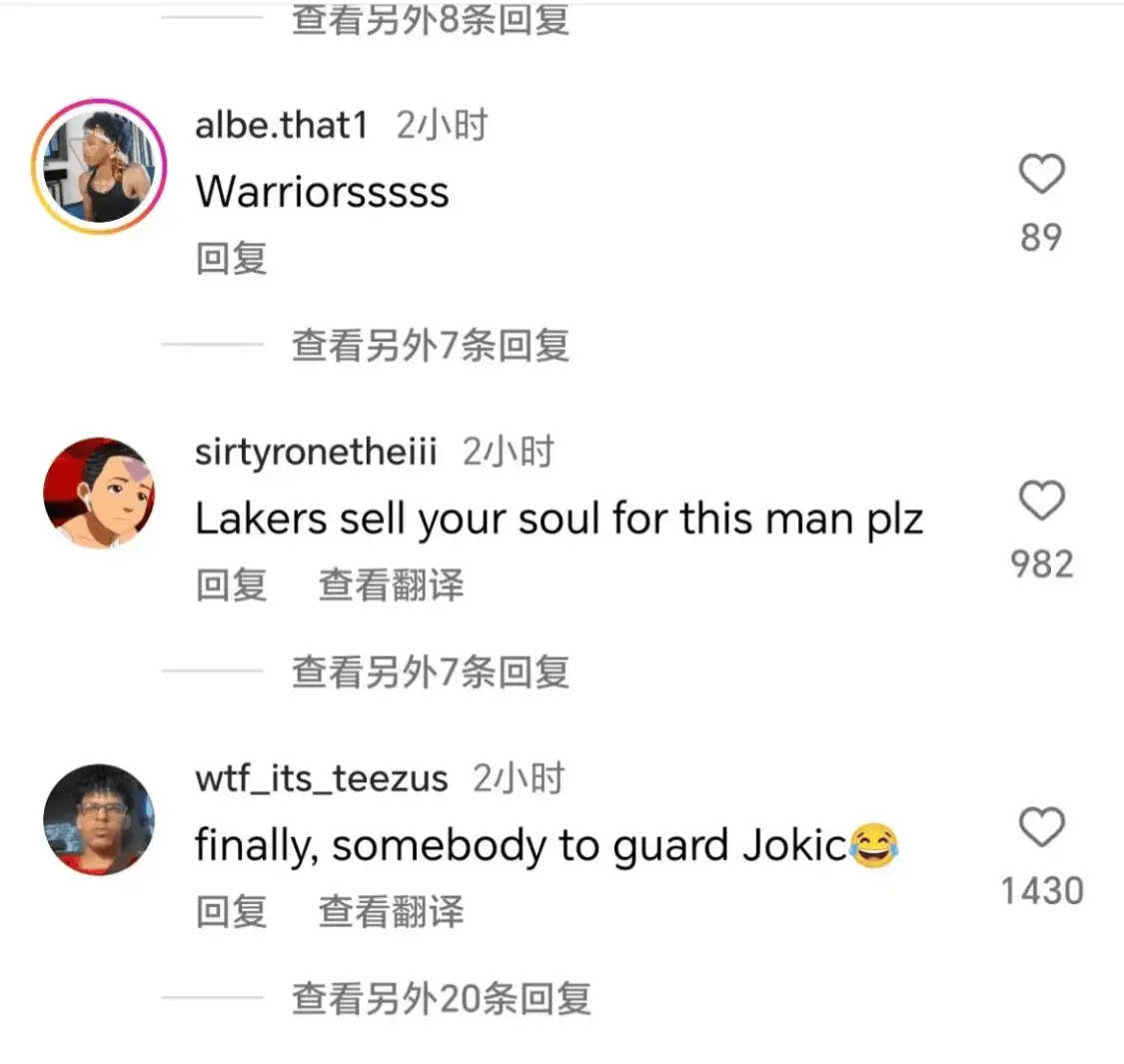
Task: Open albe.that1's profile picture
Action: (x=98, y=167)
